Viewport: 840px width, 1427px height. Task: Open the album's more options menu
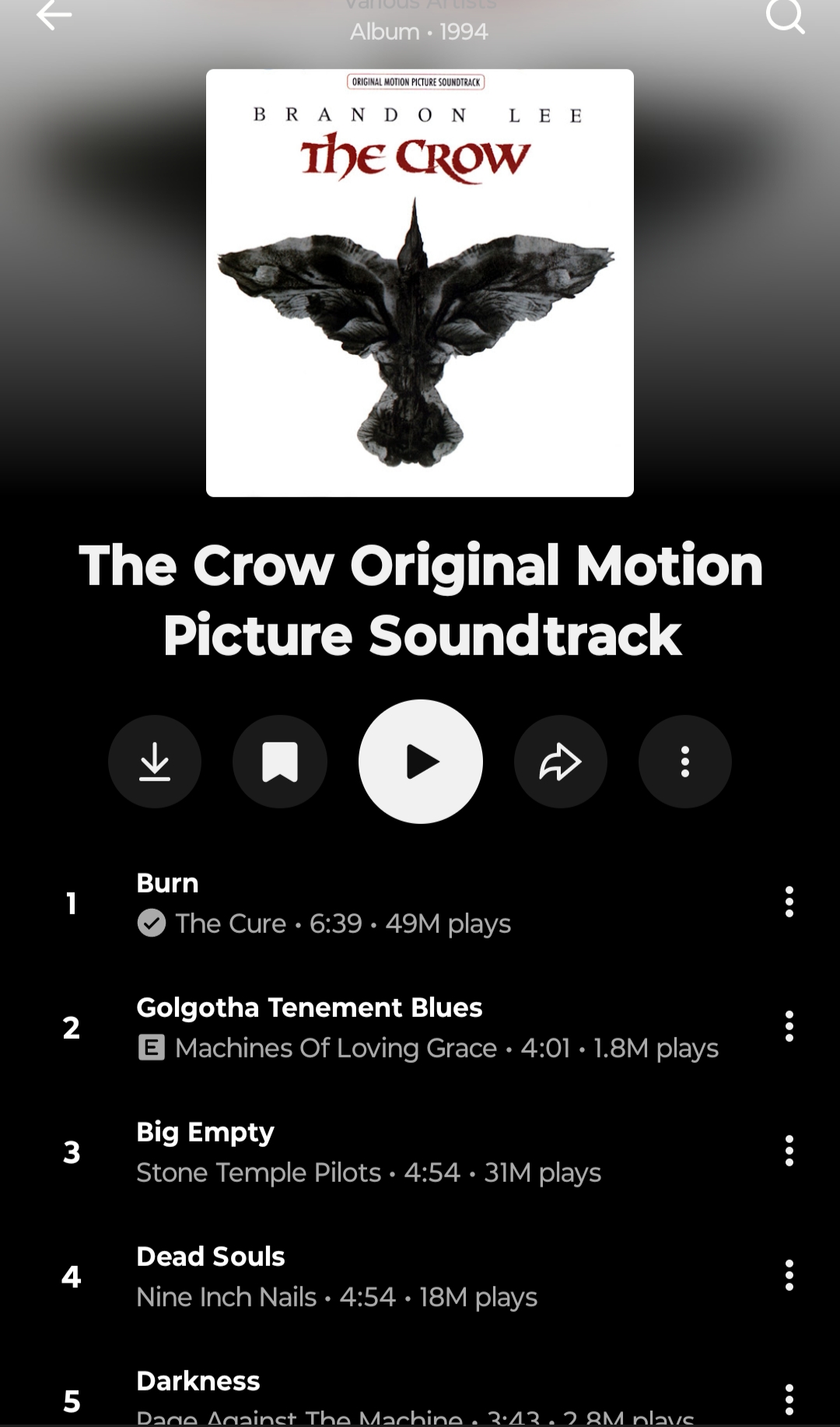coord(685,762)
